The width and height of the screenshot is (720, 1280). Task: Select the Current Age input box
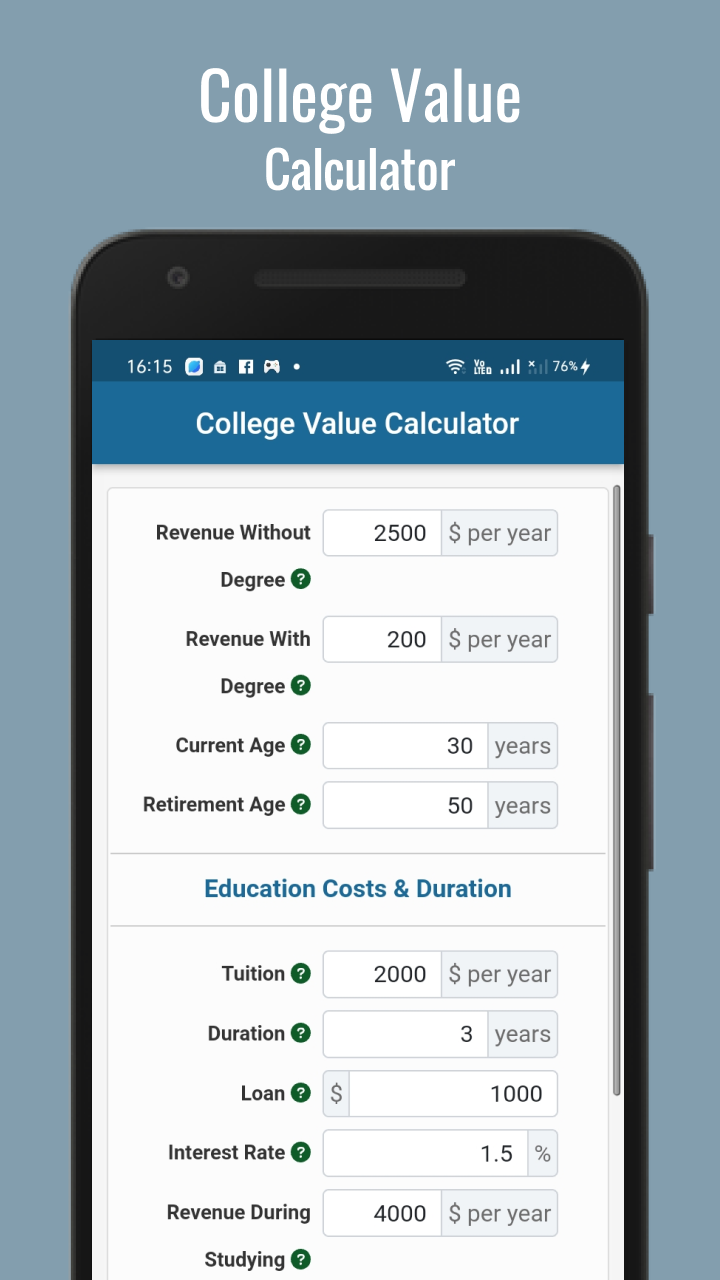405,745
